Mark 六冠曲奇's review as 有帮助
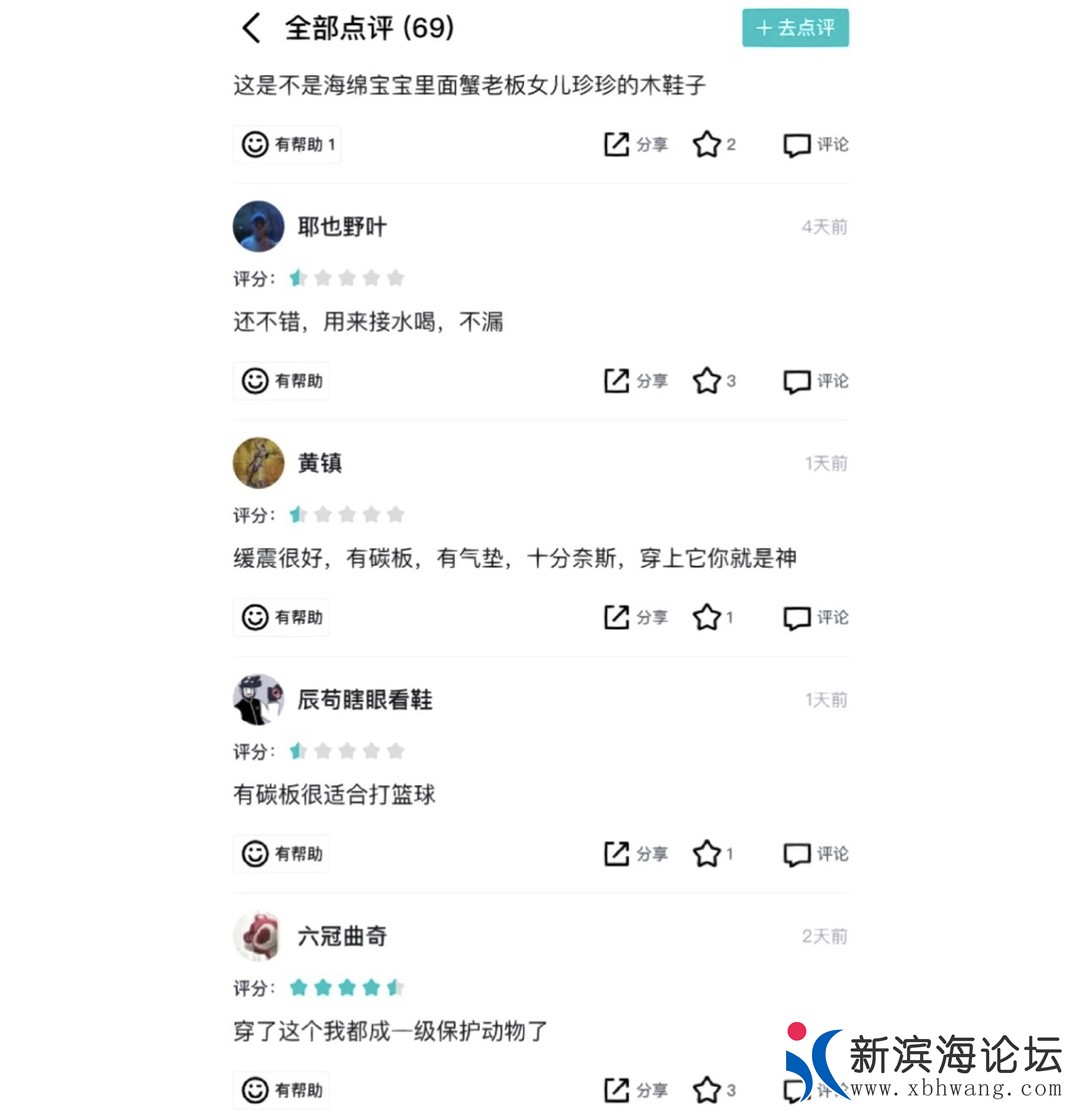Image resolution: width=1080 pixels, height=1120 pixels. [282, 1089]
